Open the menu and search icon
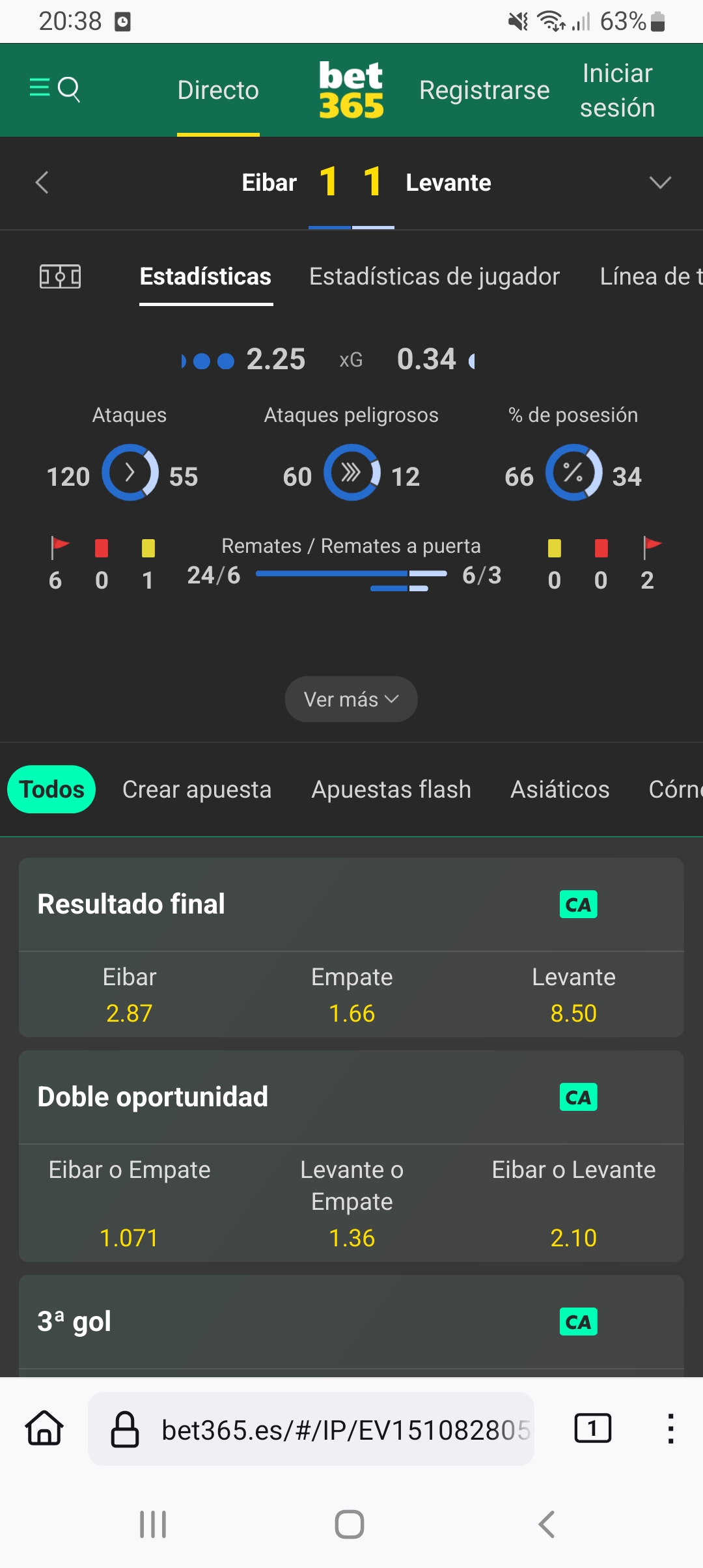703x1568 pixels. [x=55, y=89]
